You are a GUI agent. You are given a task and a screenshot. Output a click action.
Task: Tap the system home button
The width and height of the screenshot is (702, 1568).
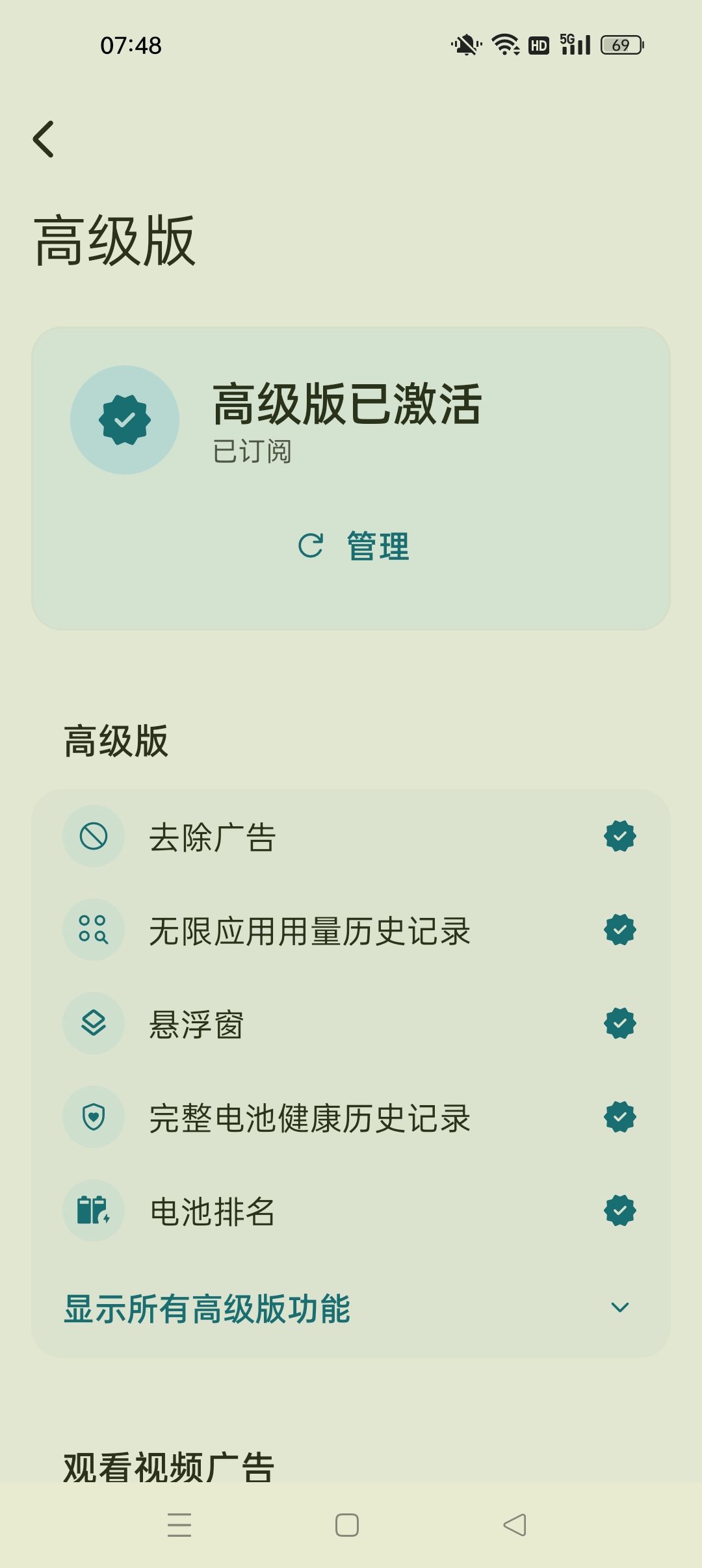[347, 1524]
